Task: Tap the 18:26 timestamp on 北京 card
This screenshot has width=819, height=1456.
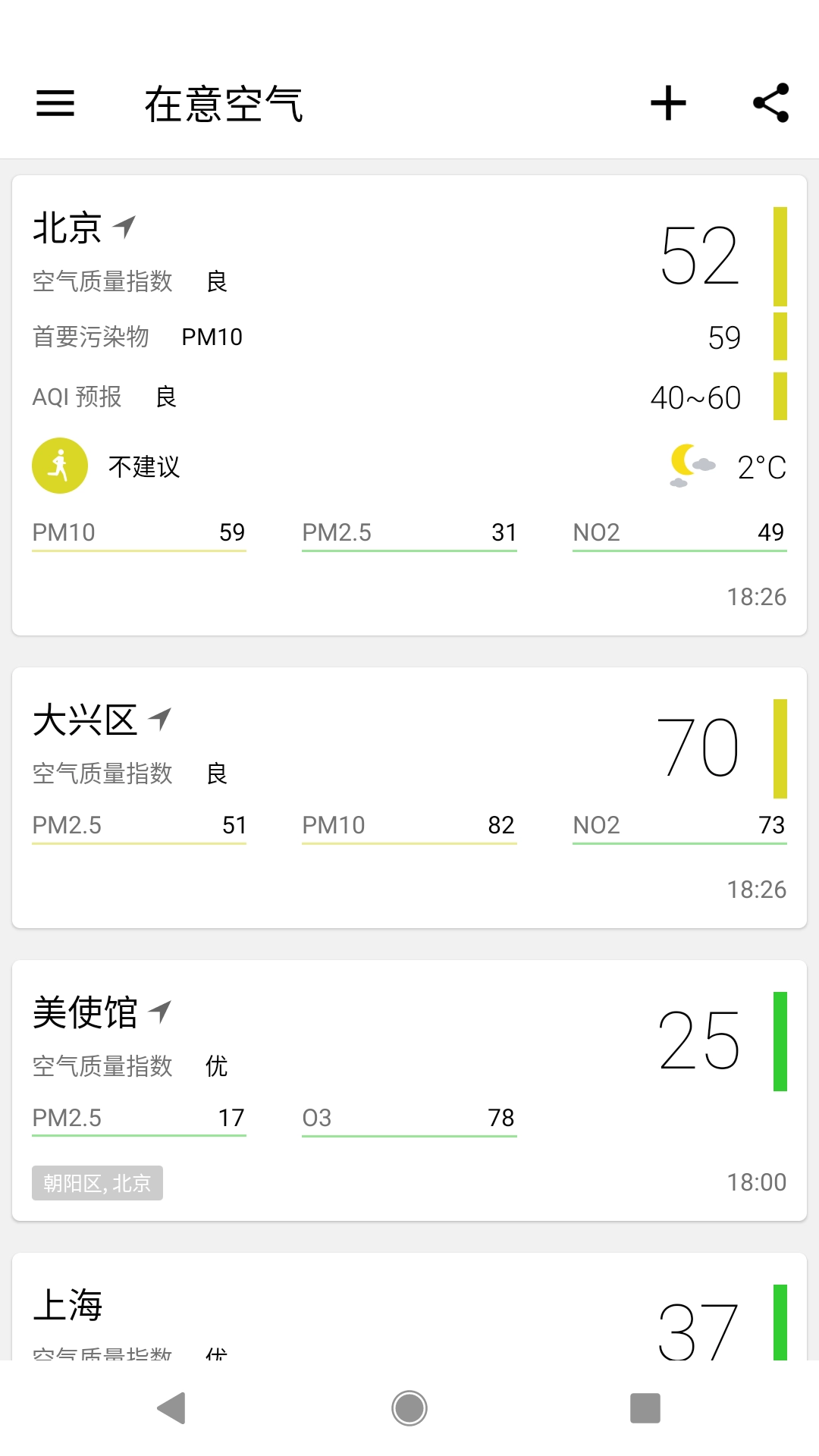Action: (x=756, y=597)
